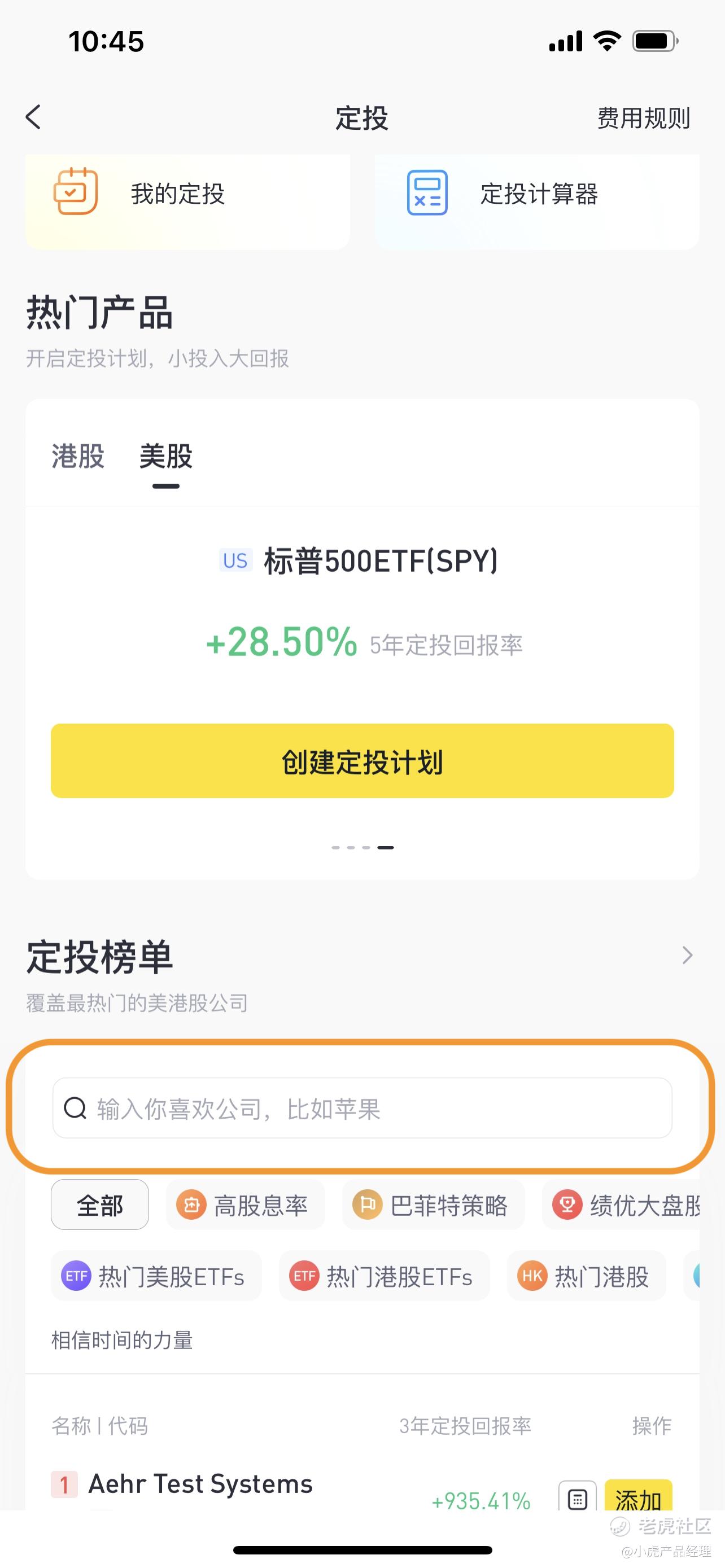Choose the 热门港股 chip
Screen dimensions: 725x1568
[586, 1276]
